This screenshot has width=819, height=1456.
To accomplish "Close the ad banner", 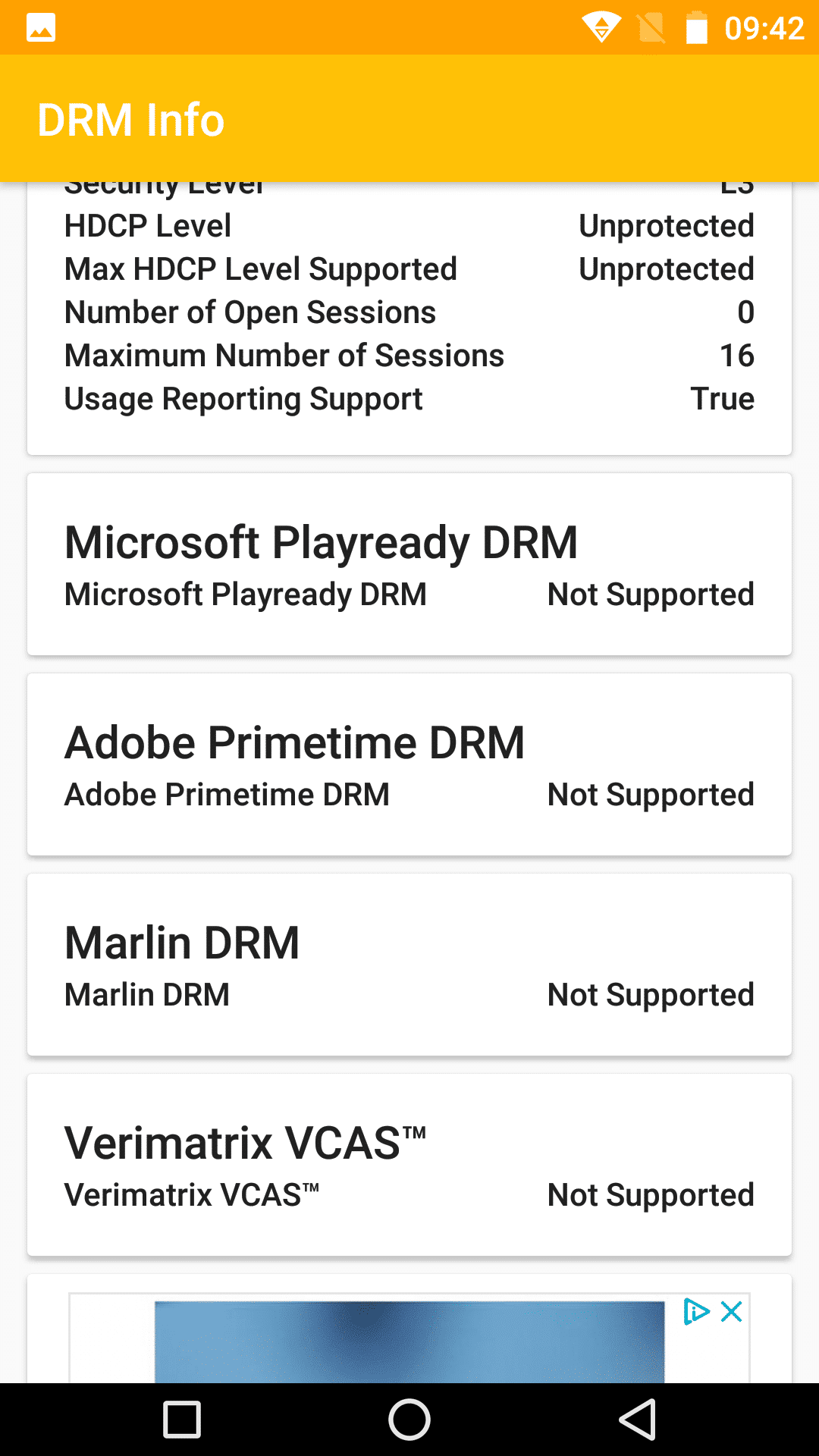I will pos(732,1311).
